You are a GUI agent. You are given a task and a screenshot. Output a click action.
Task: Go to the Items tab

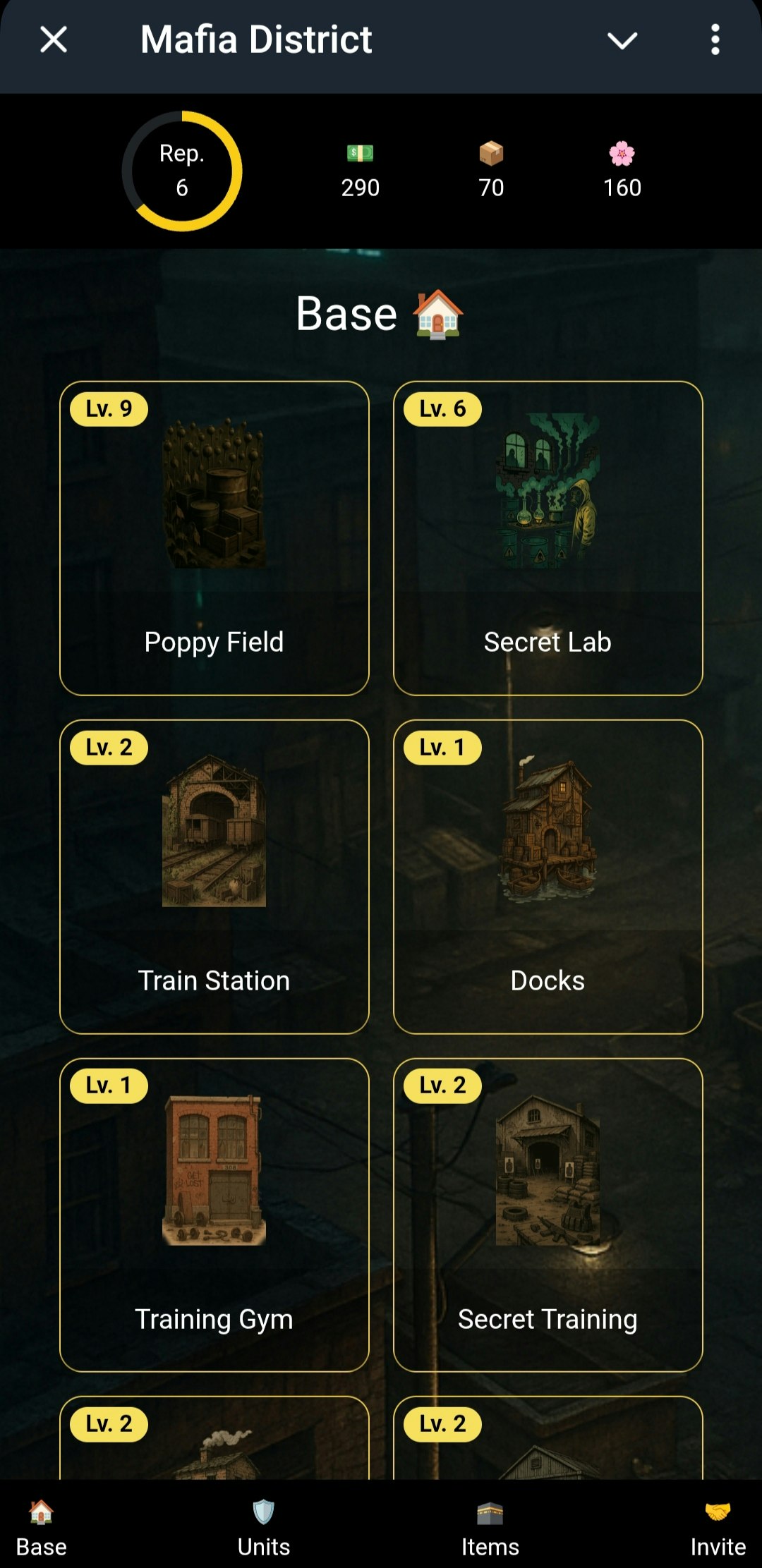click(490, 1528)
